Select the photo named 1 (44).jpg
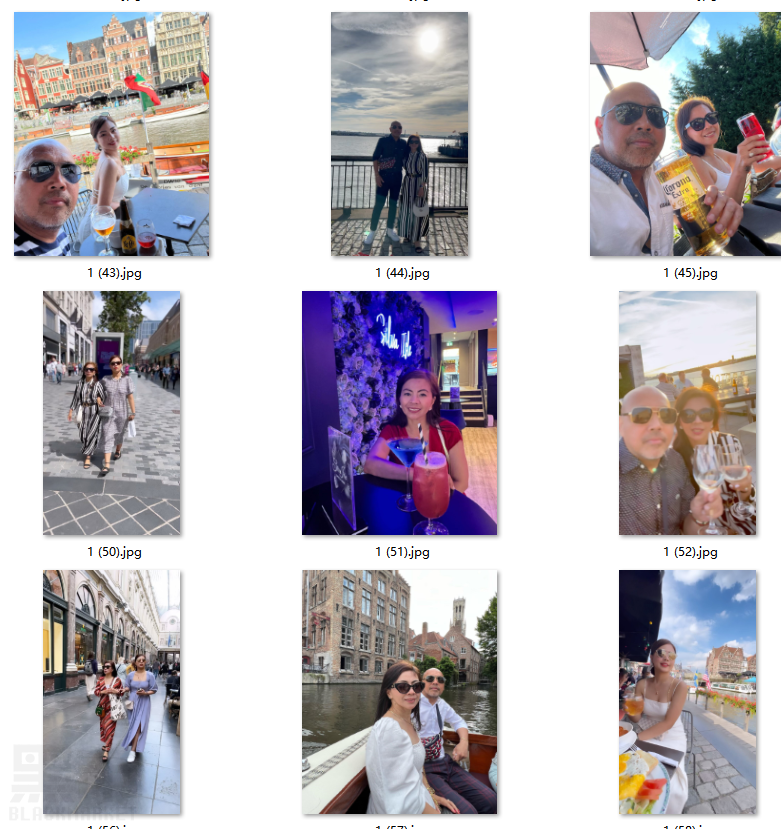Viewport: 781px width, 829px height. (400, 134)
